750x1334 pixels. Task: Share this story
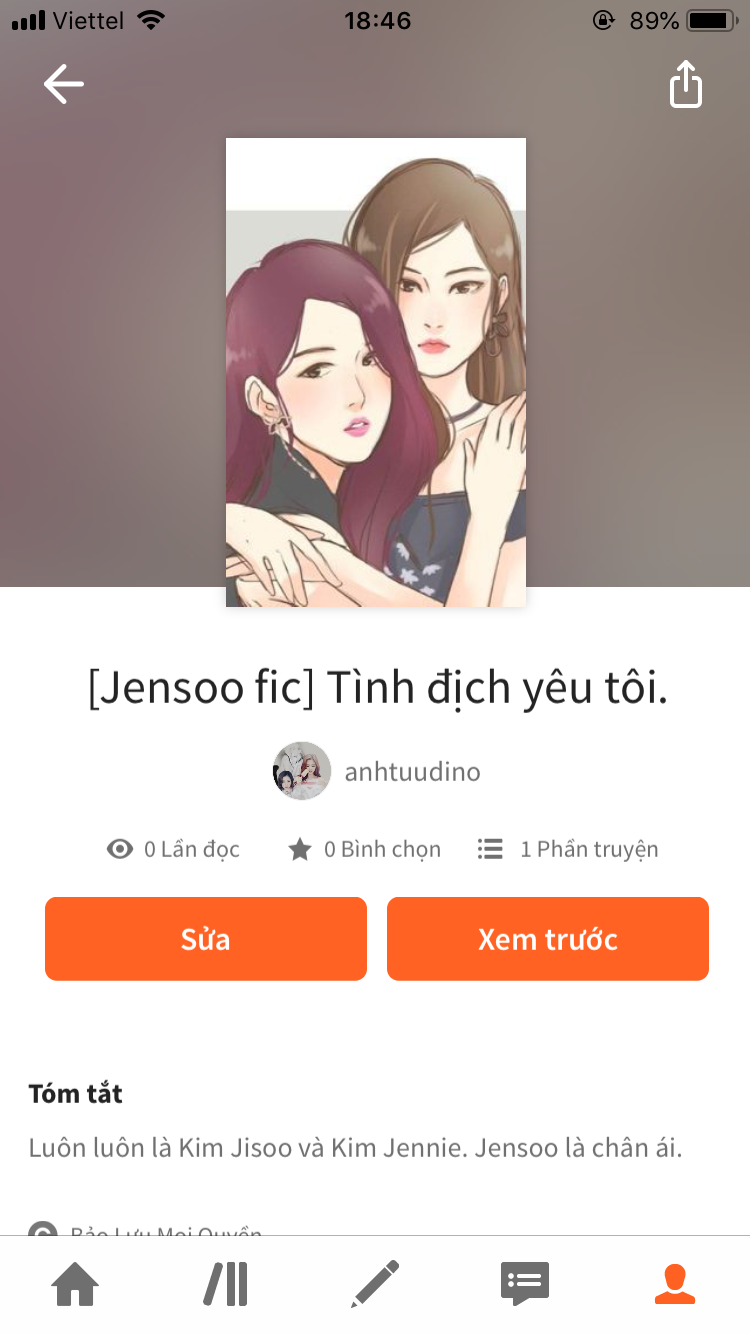tap(686, 84)
